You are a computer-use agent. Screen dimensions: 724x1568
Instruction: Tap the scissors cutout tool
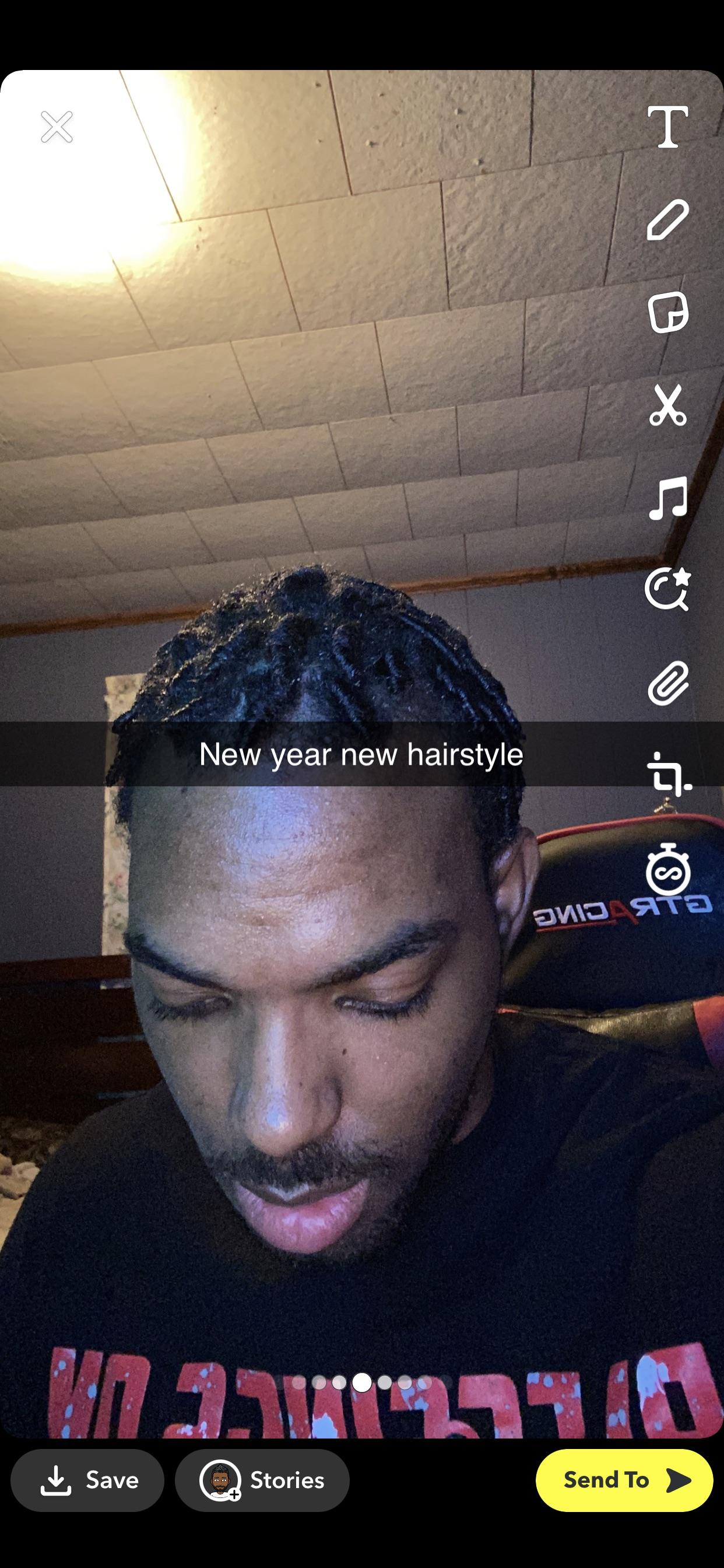[x=667, y=405]
